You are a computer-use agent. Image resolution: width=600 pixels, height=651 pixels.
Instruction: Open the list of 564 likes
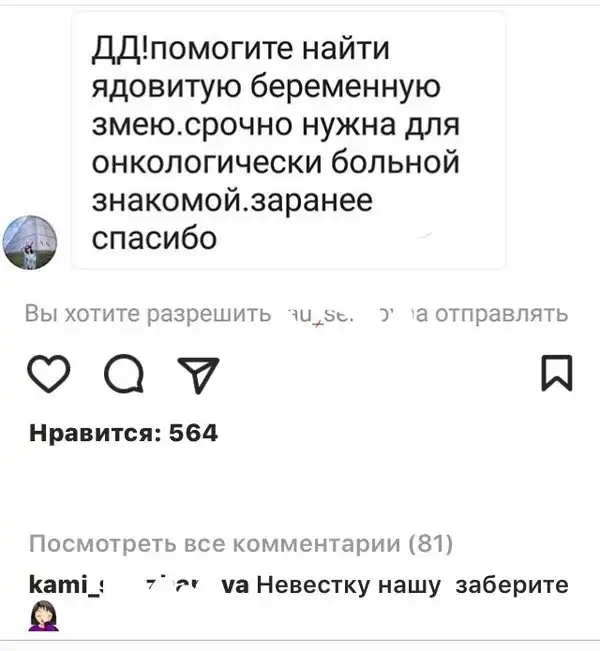(124, 433)
